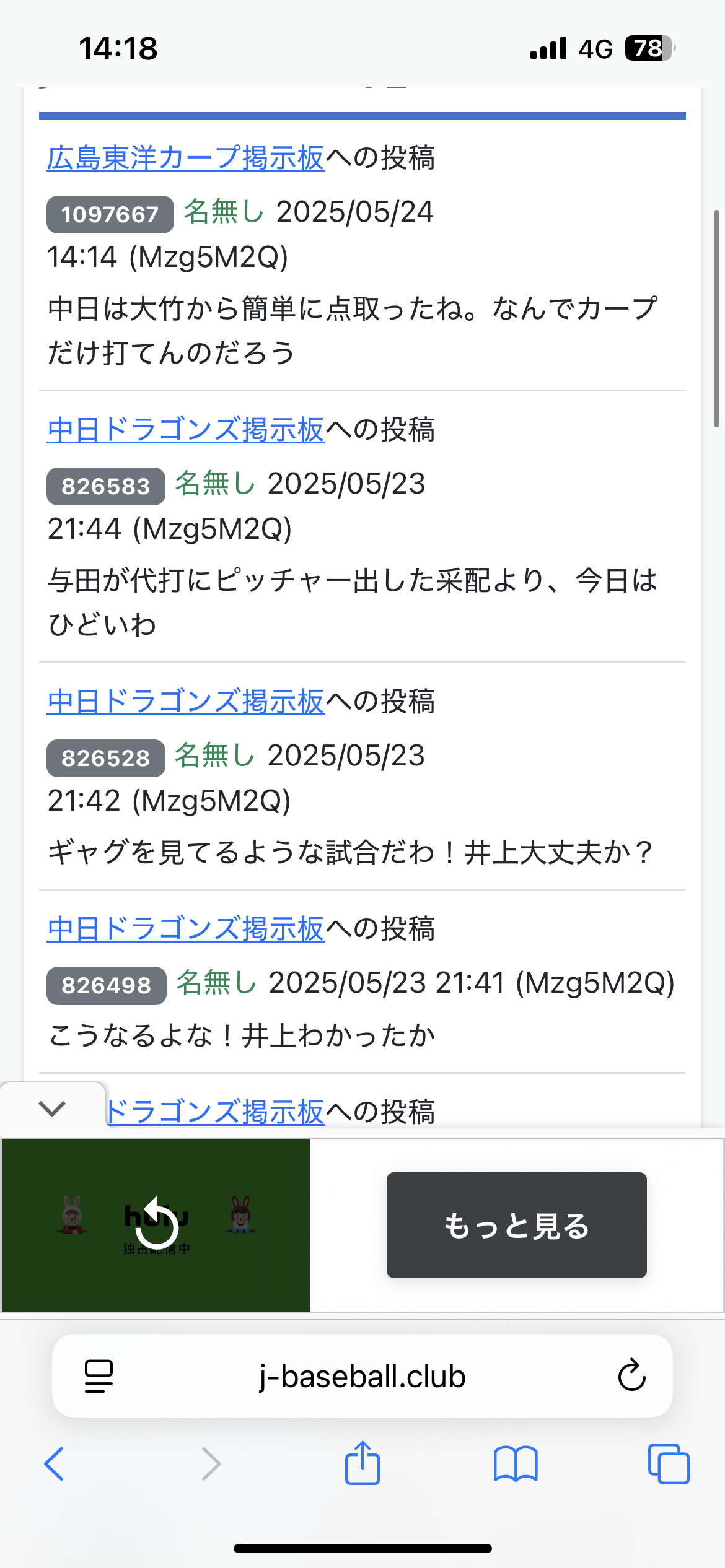Screen dimensions: 725x1568
Task: Open the 中日ドラゴンズ掲示板 link above post 826498
Action: click(x=185, y=929)
